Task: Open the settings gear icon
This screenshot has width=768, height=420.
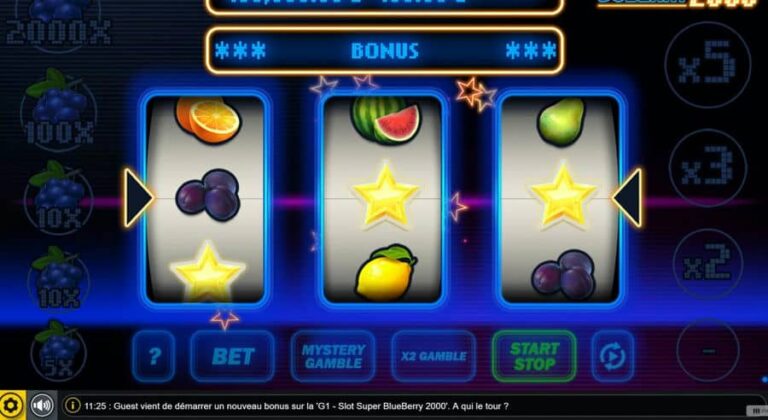Action: pyautogui.click(x=11, y=405)
